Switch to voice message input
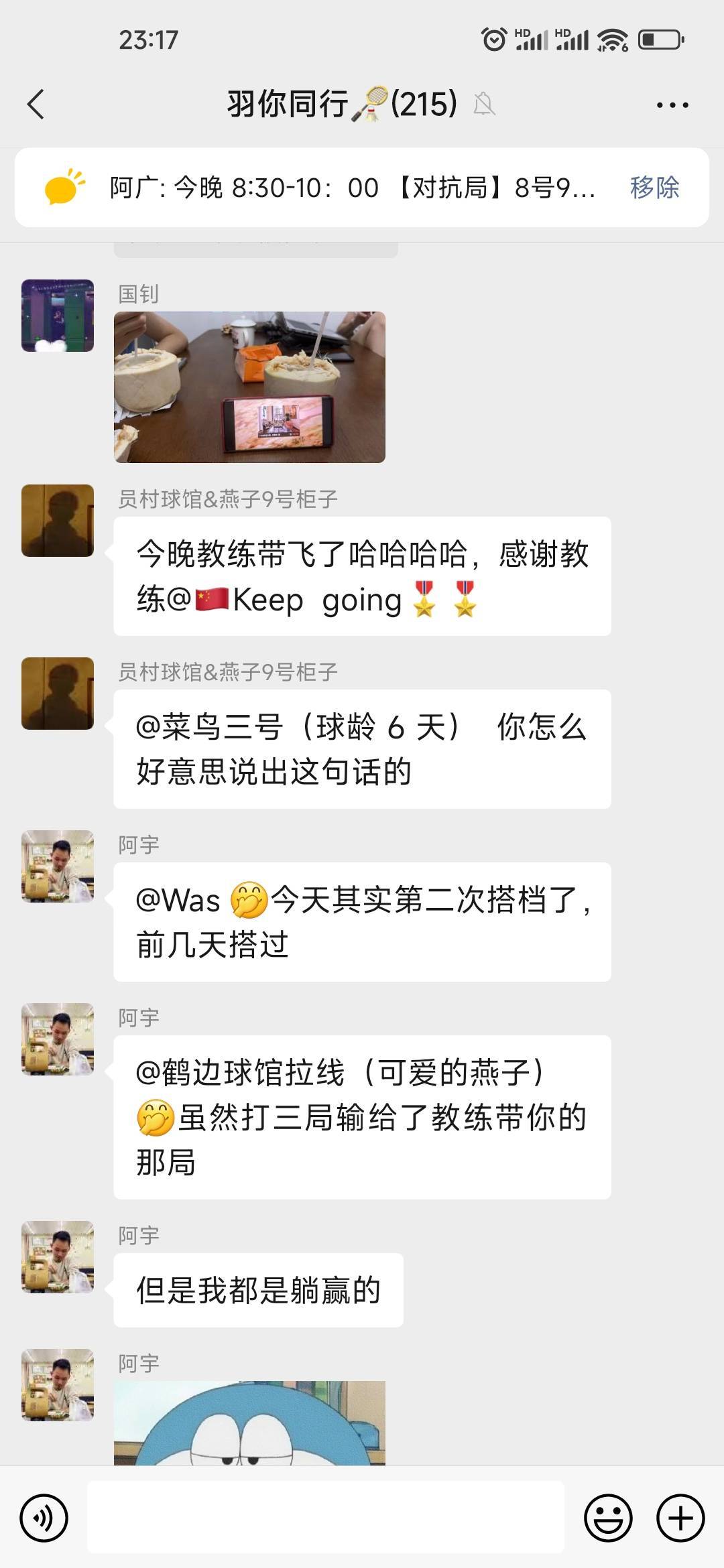 click(x=44, y=1518)
